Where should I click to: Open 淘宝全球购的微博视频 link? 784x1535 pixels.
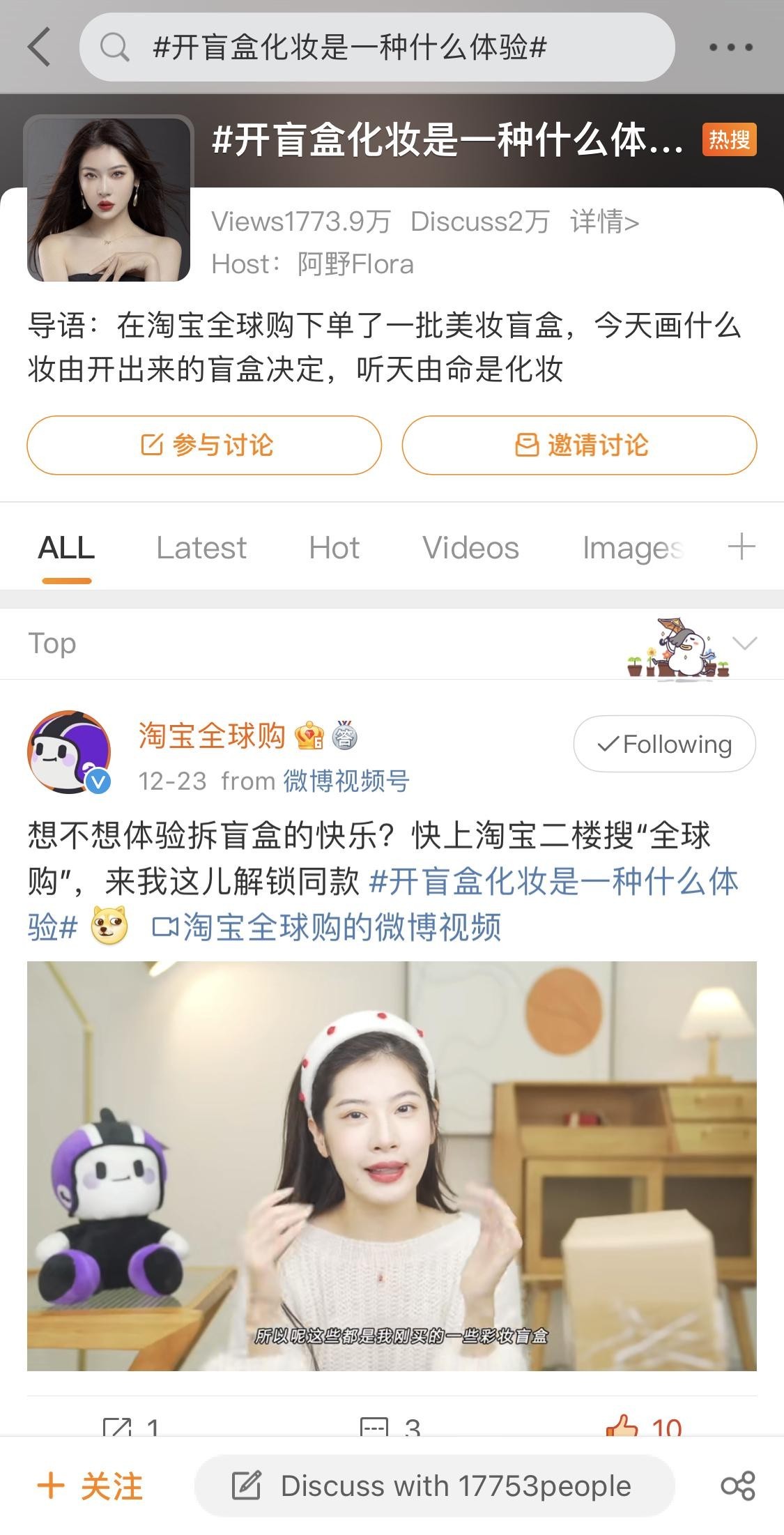328,928
